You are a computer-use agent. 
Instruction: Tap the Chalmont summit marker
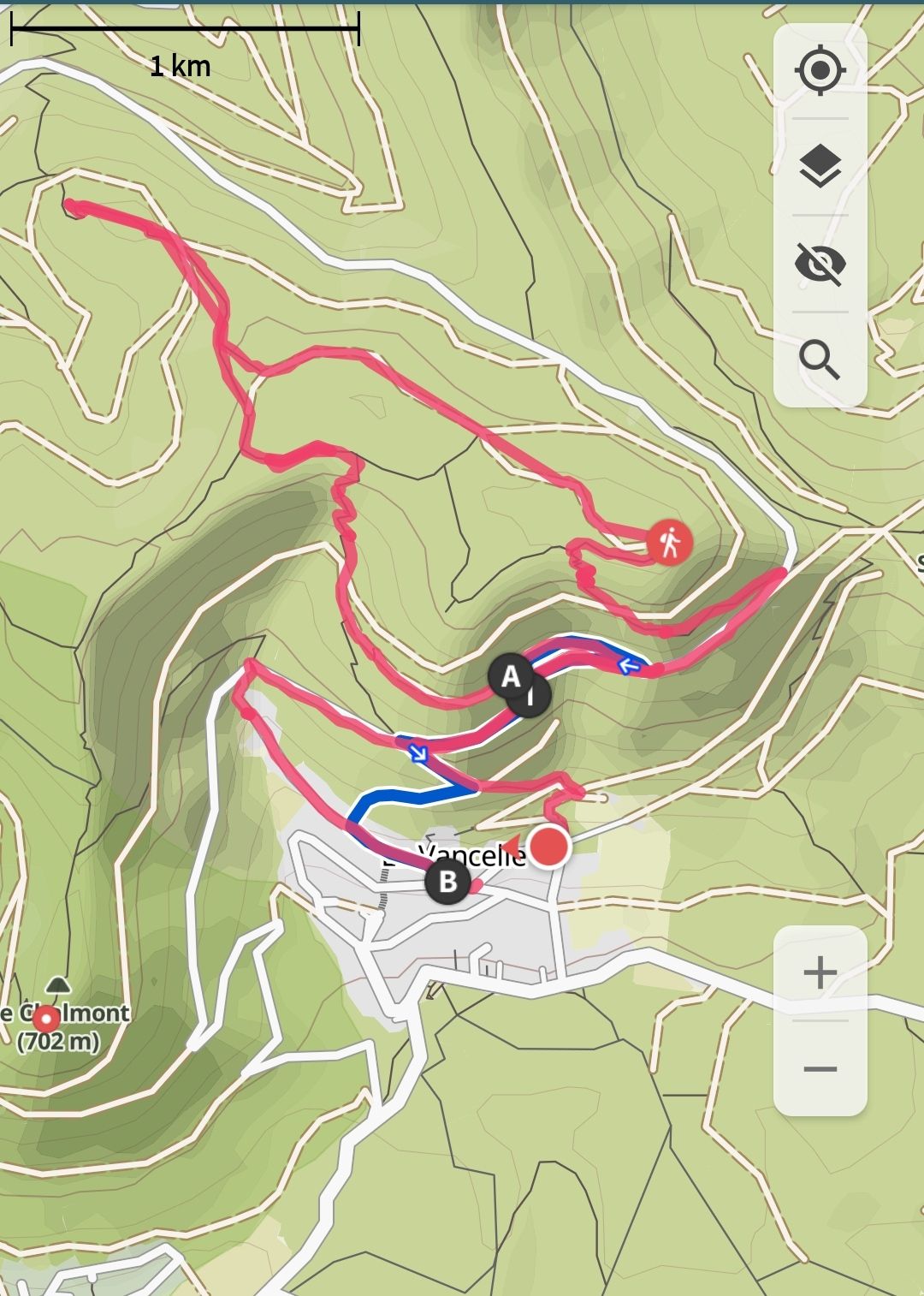[45, 1019]
